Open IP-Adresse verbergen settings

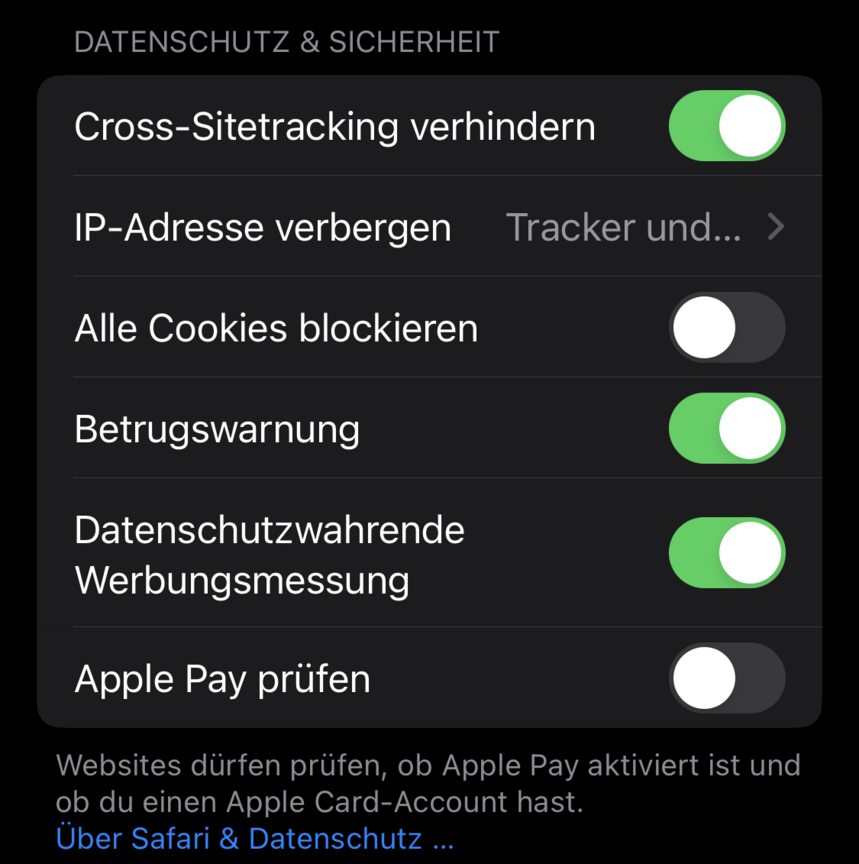point(430,228)
